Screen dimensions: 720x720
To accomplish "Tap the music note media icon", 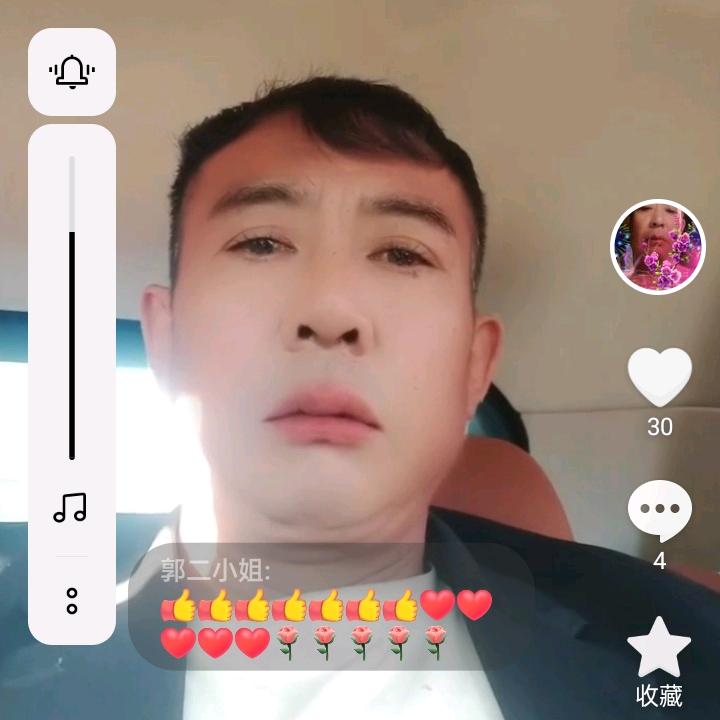I will click(70, 508).
